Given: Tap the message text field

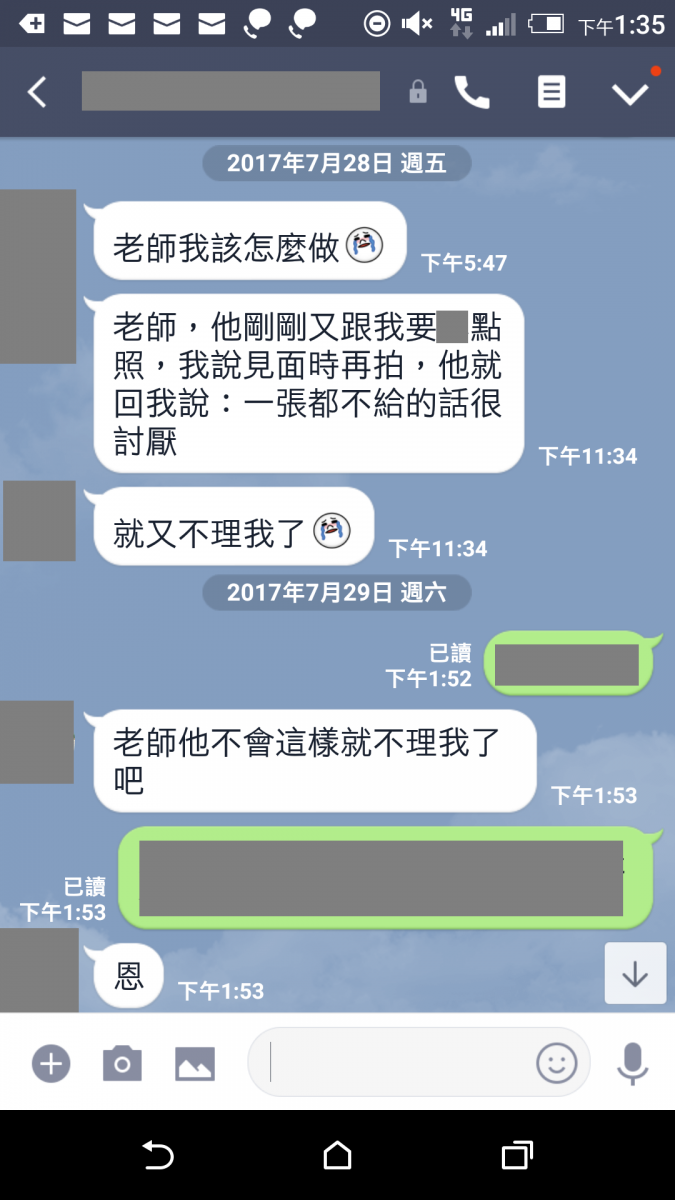Looking at the screenshot, I should pyautogui.click(x=400, y=1062).
